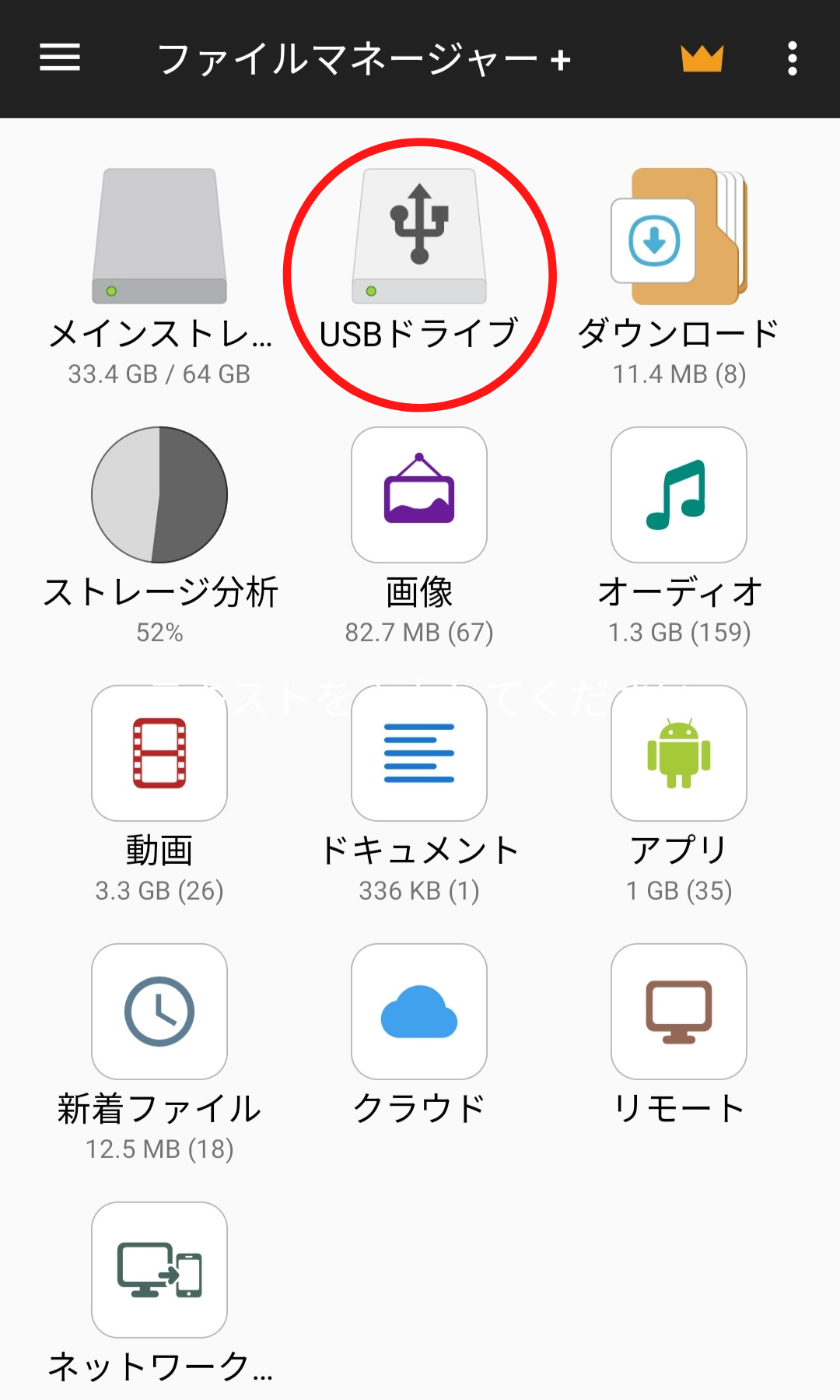
Task: Tap the premium crown icon
Action: pyautogui.click(x=702, y=58)
